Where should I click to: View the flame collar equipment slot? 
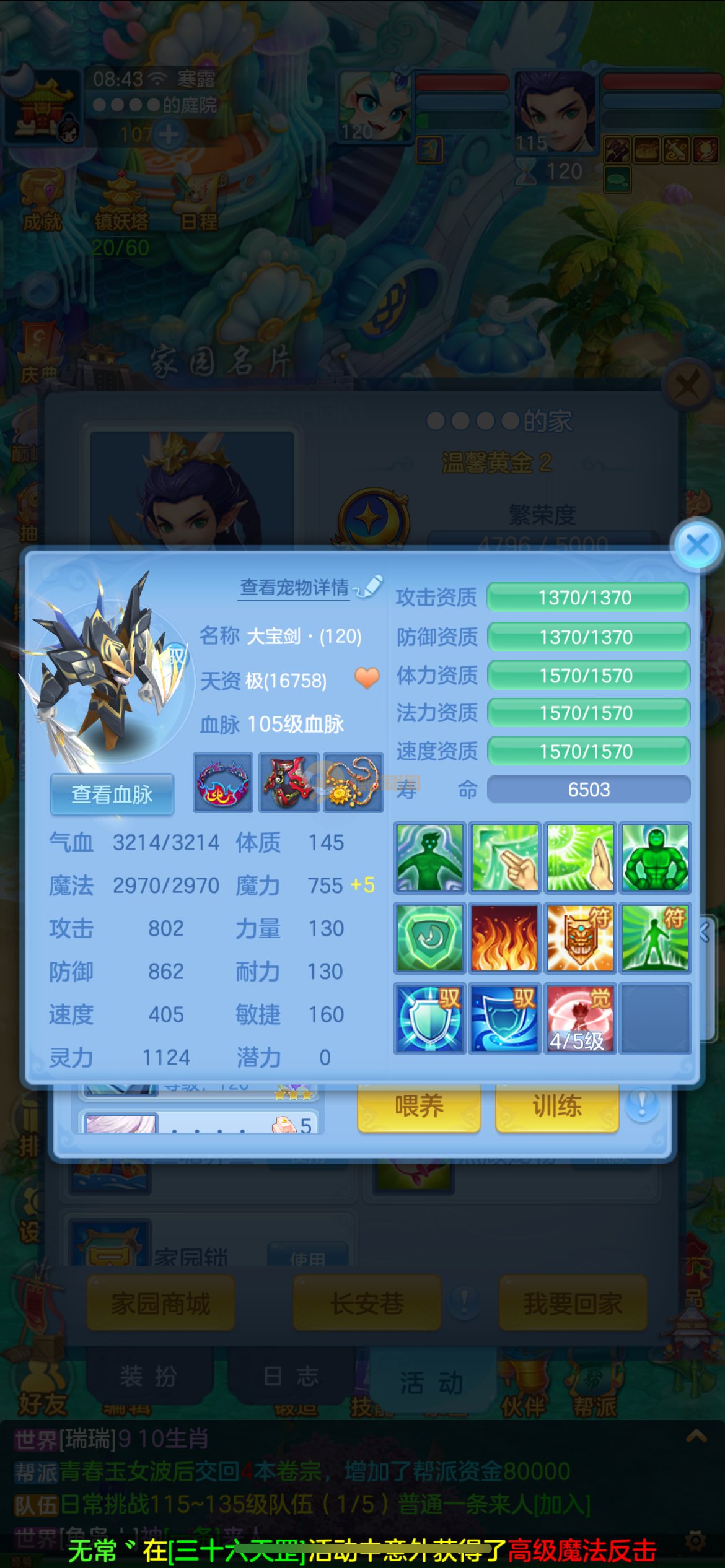(x=223, y=782)
